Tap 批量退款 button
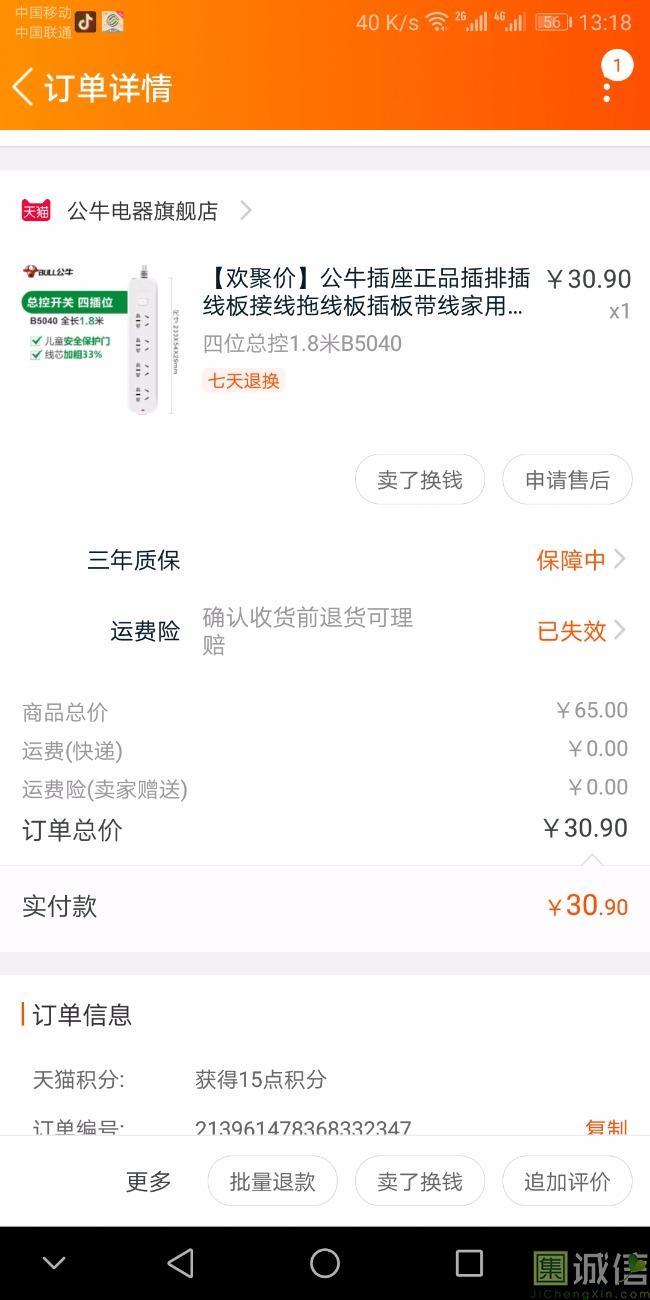Screen dimensions: 650x1300 pyautogui.click(x=272, y=1181)
